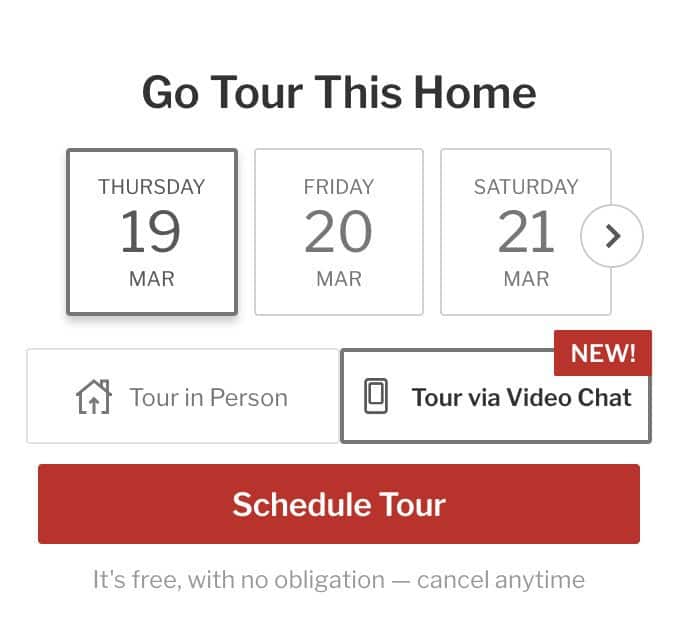Switch to Tour via Video Chat
The width and height of the screenshot is (684, 642).
(496, 397)
